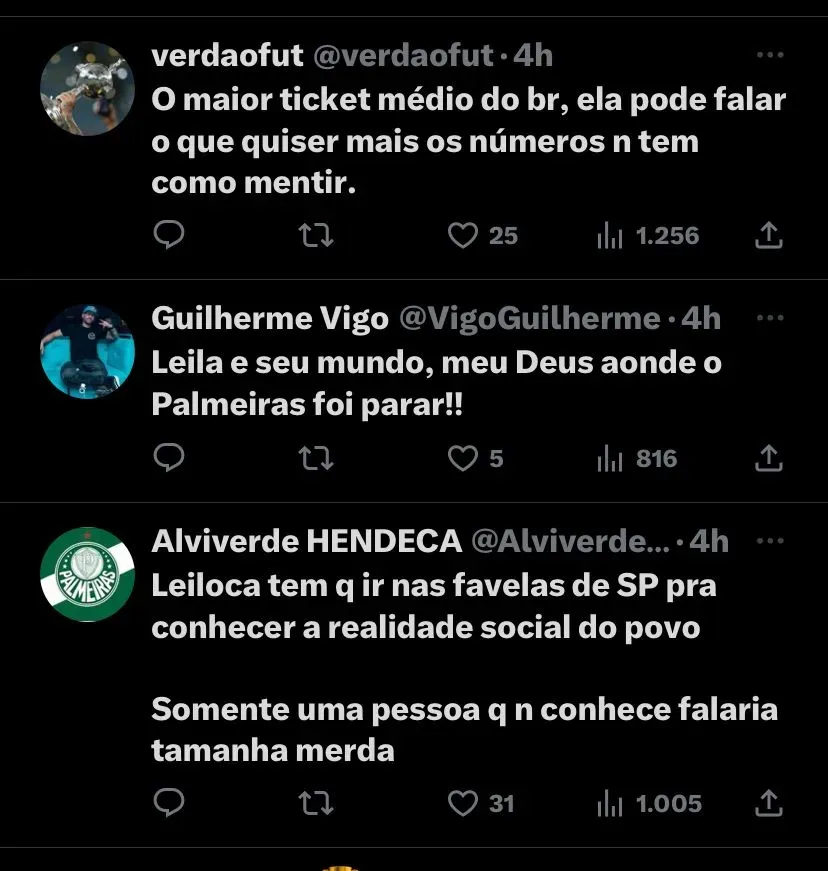Image resolution: width=828 pixels, height=871 pixels.
Task: Retweet Alviverde HENDECA's tweet
Action: [317, 803]
